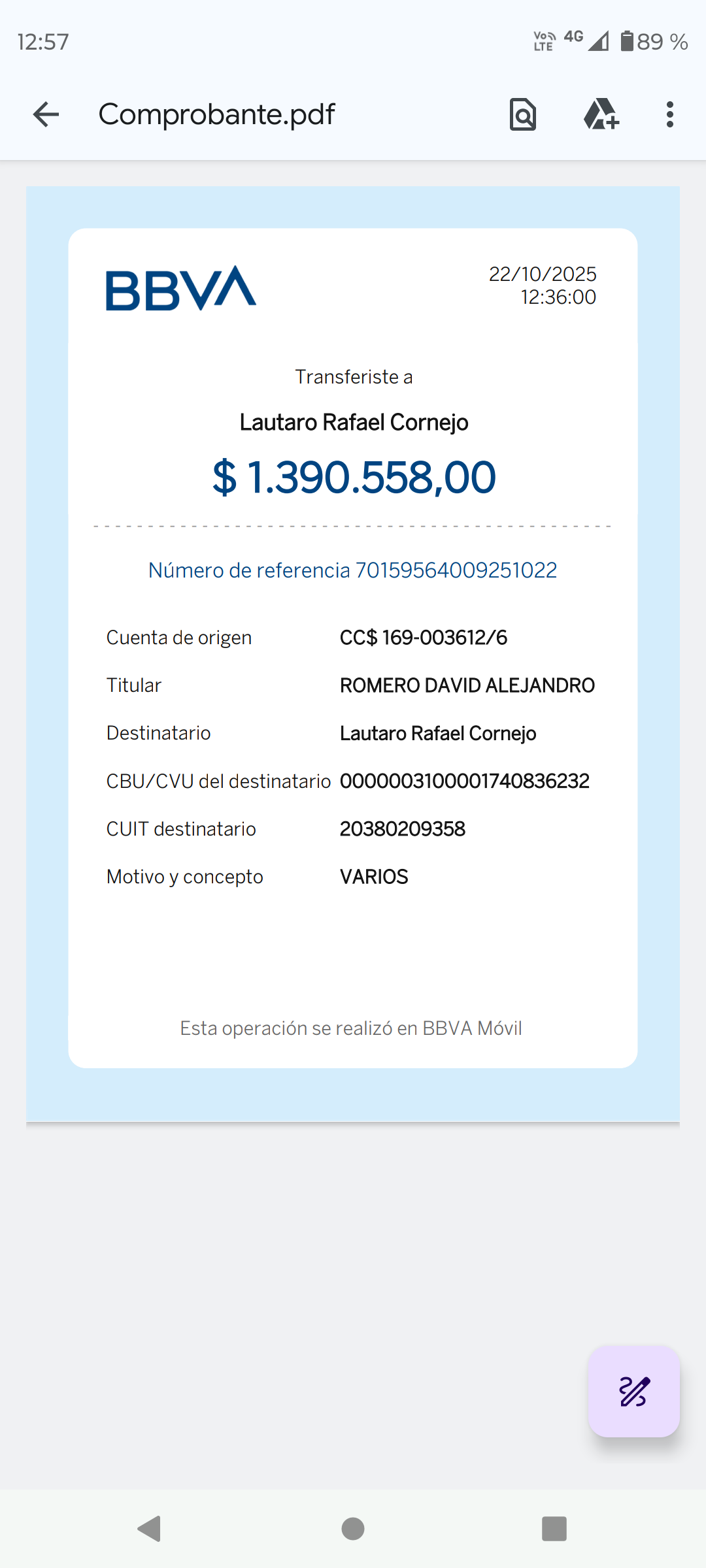Tap the system home button
706x1568 pixels.
coord(353,1529)
